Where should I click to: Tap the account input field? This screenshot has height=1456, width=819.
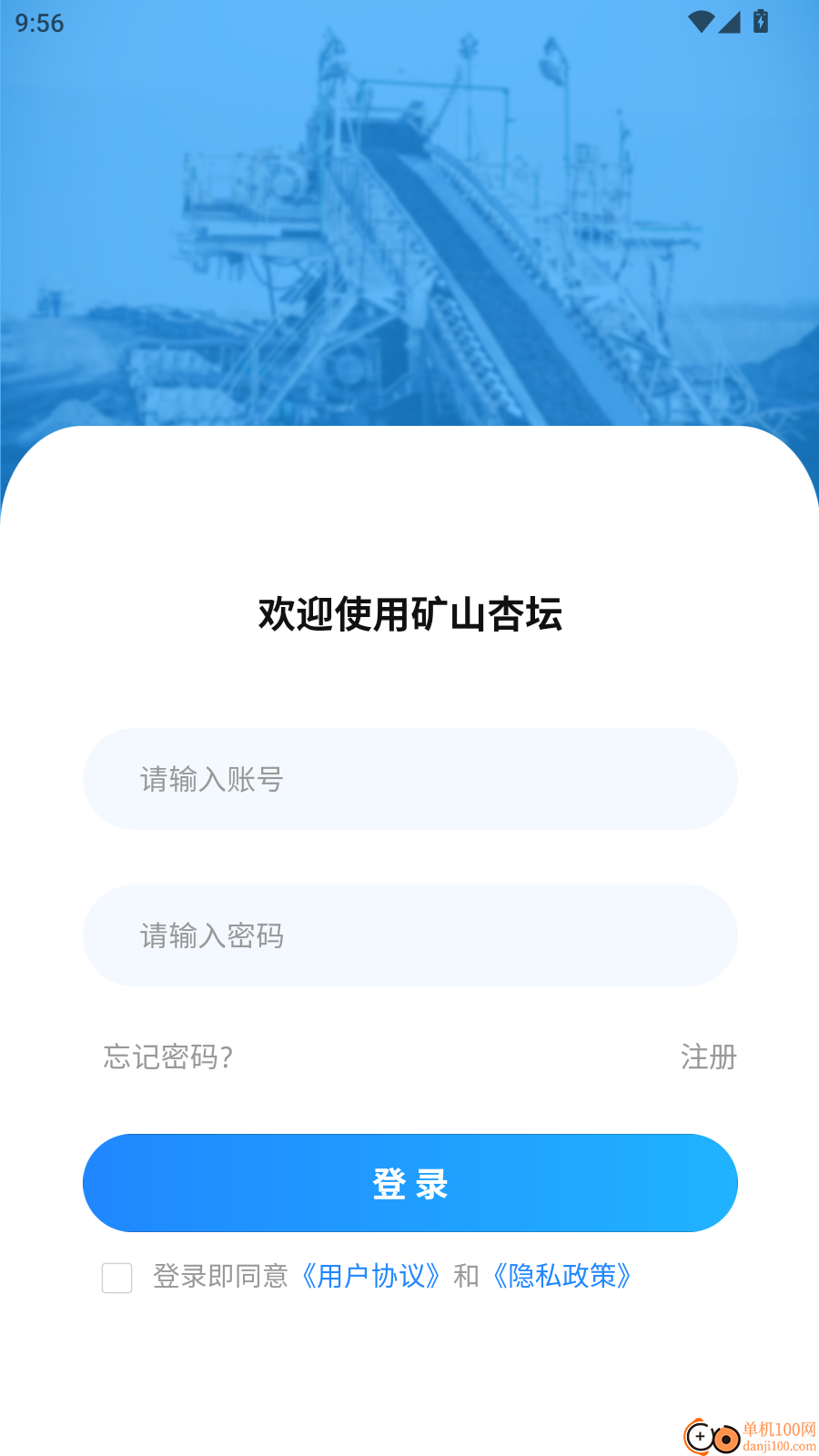pyautogui.click(x=409, y=779)
